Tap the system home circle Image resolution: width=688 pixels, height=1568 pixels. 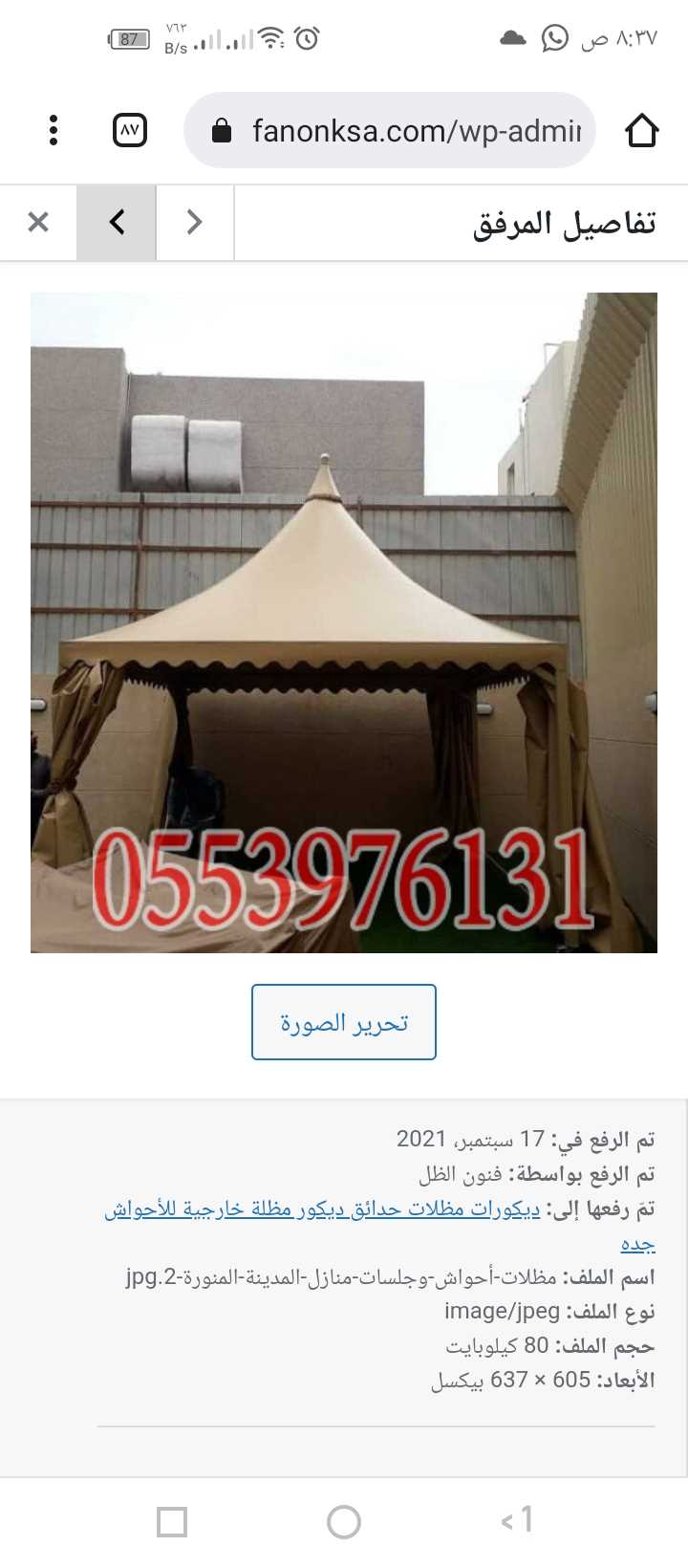click(x=344, y=1521)
